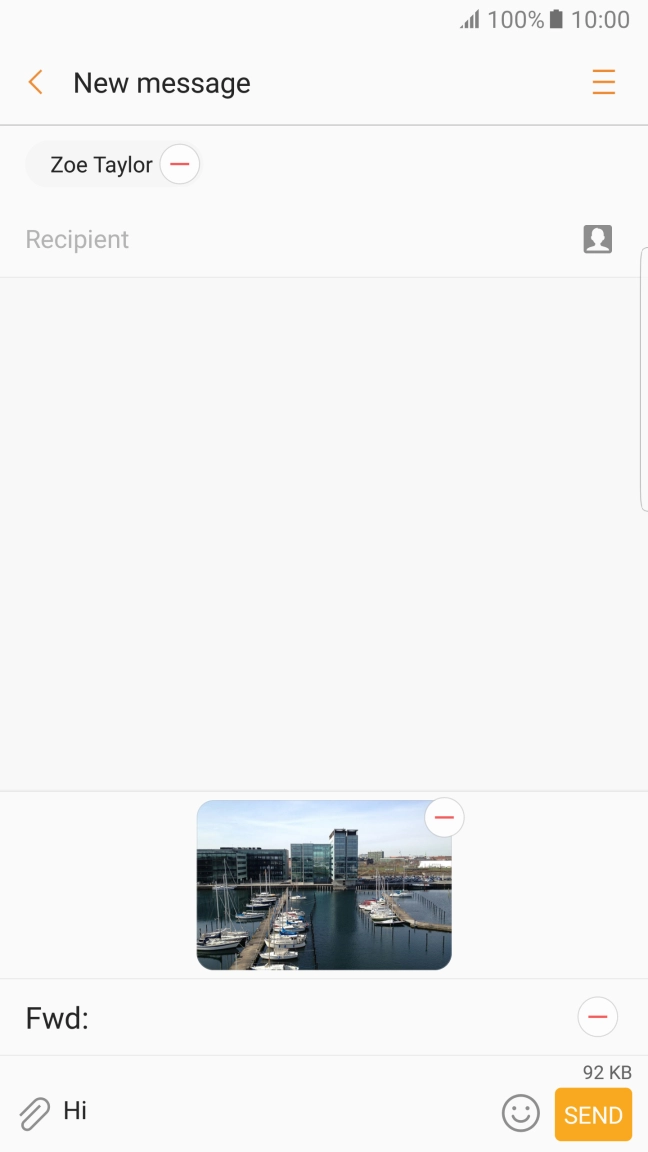Open the more options menu
The image size is (648, 1152).
[603, 83]
